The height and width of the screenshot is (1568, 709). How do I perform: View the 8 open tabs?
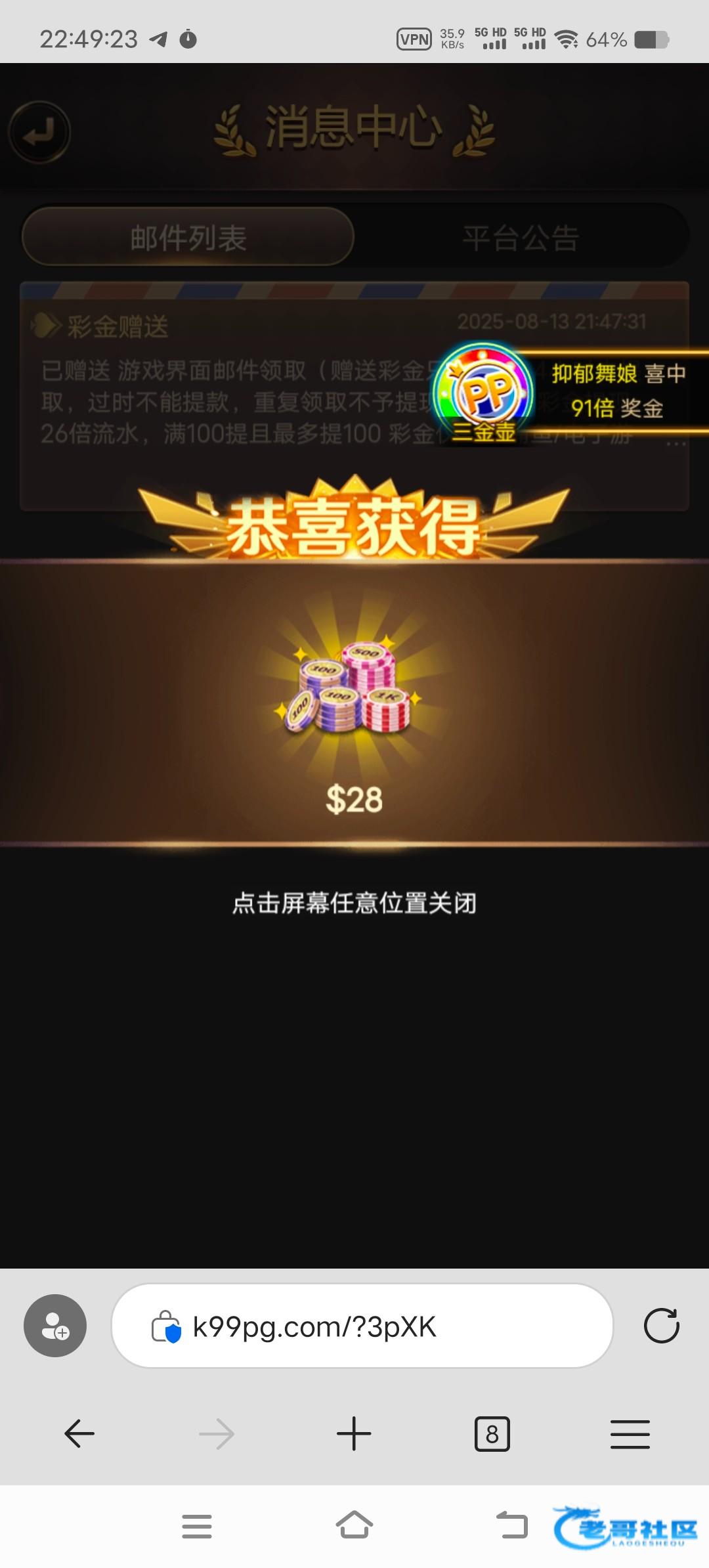click(492, 1433)
